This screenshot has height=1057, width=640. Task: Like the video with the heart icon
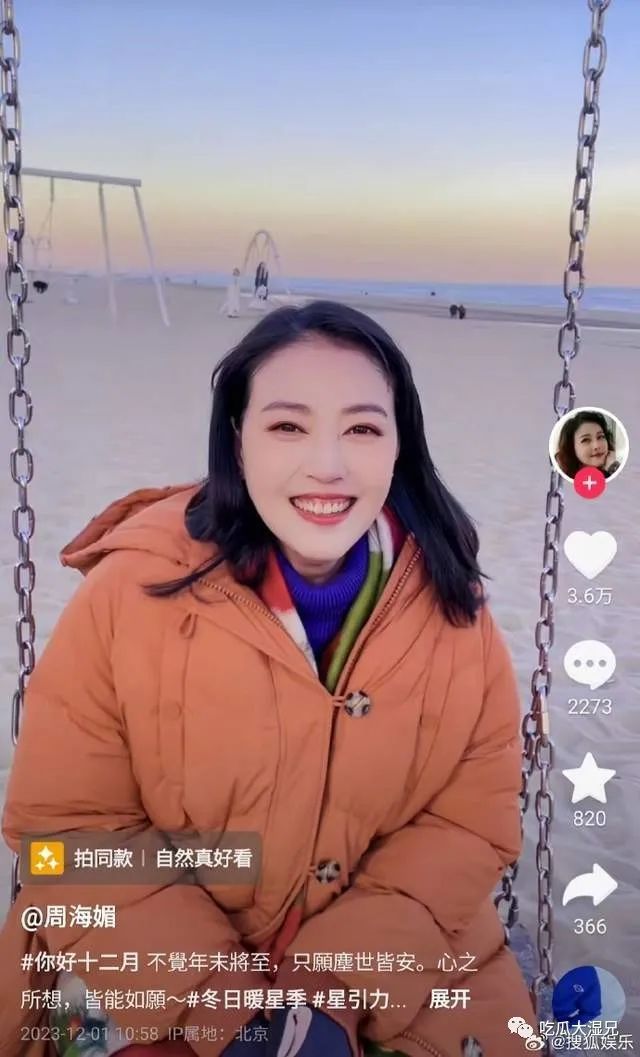point(589,555)
